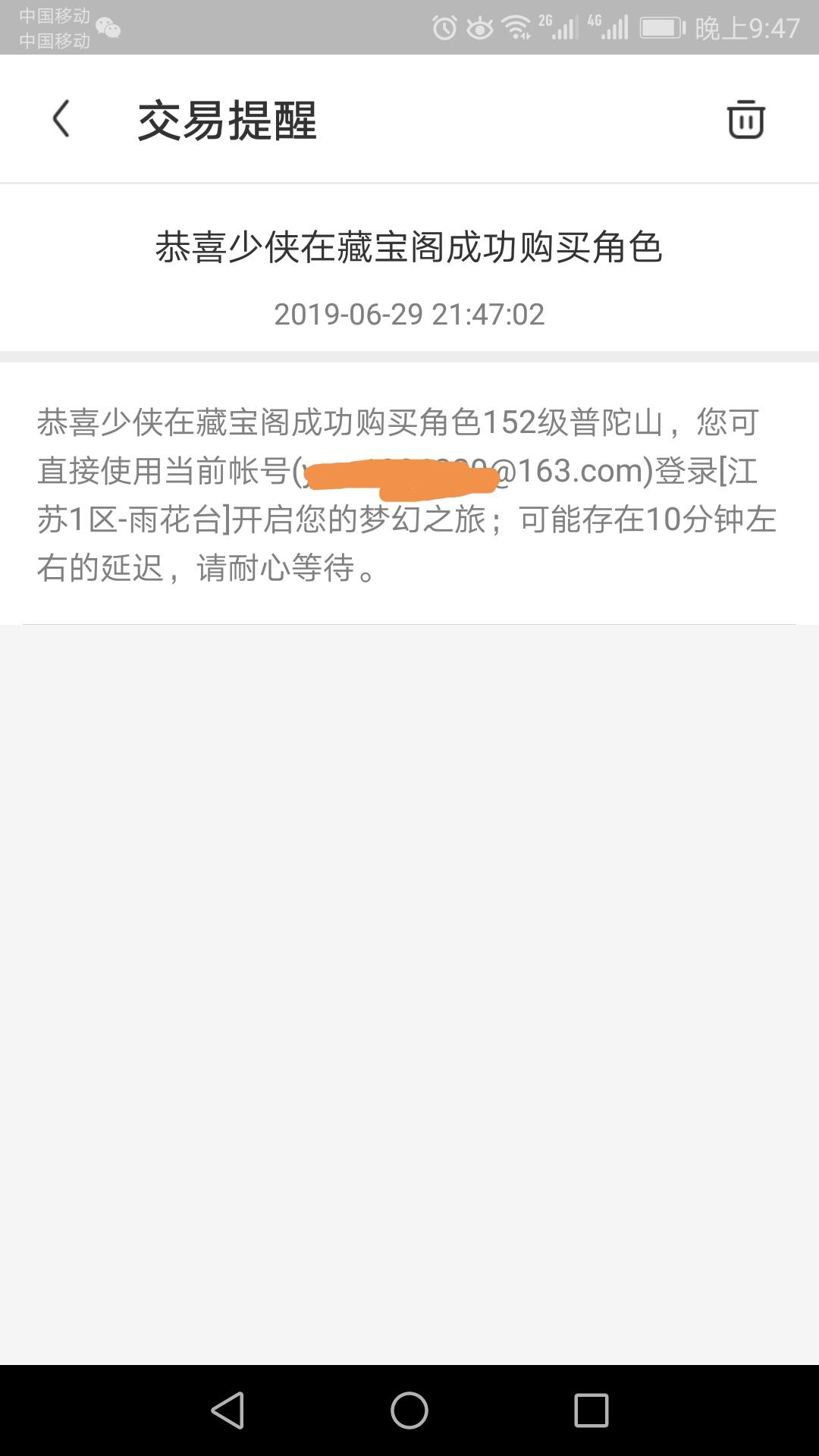Tap the system home button

coord(409,1410)
